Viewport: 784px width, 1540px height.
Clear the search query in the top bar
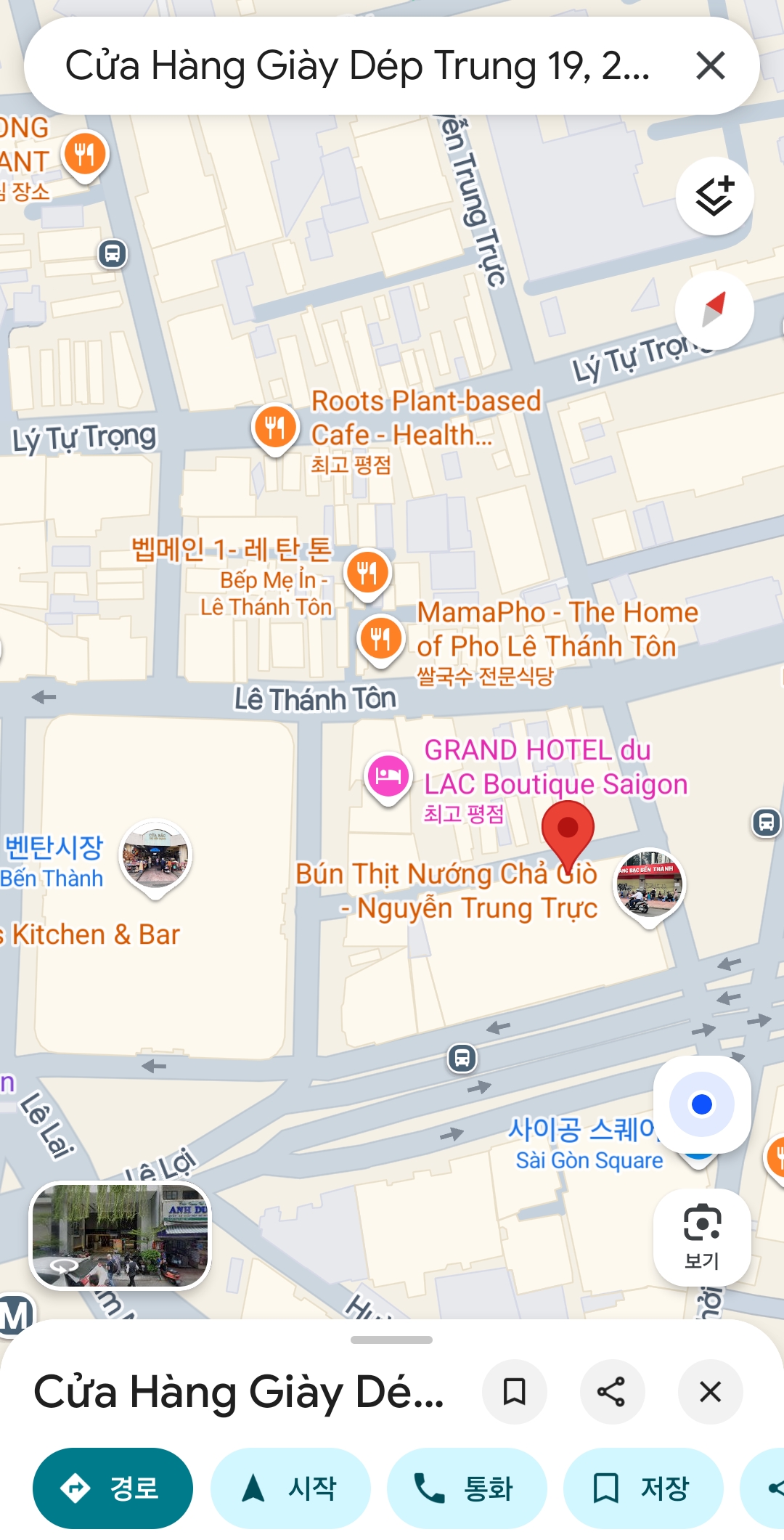(x=710, y=65)
